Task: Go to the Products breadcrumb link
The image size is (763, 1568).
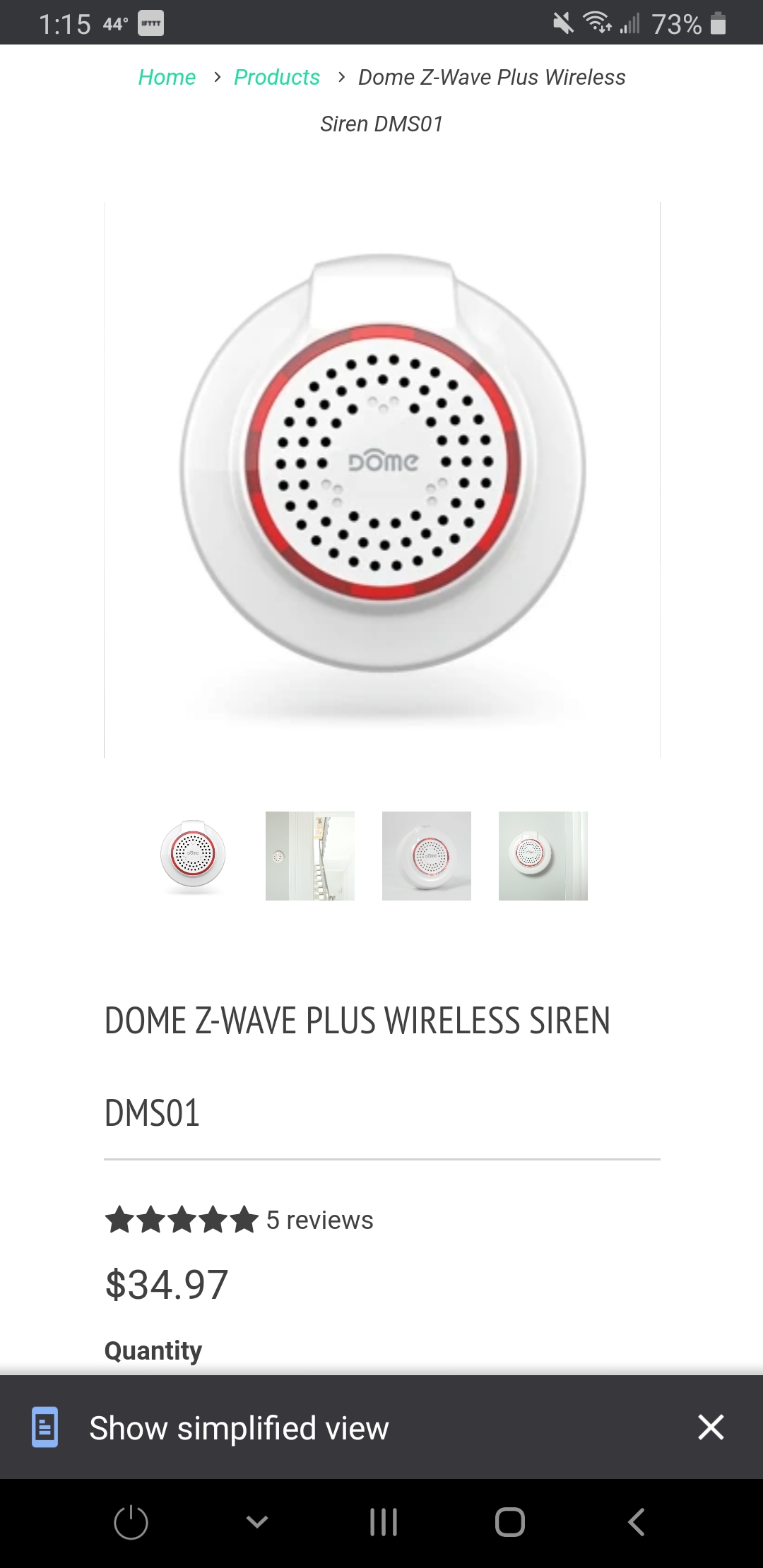Action: point(277,77)
